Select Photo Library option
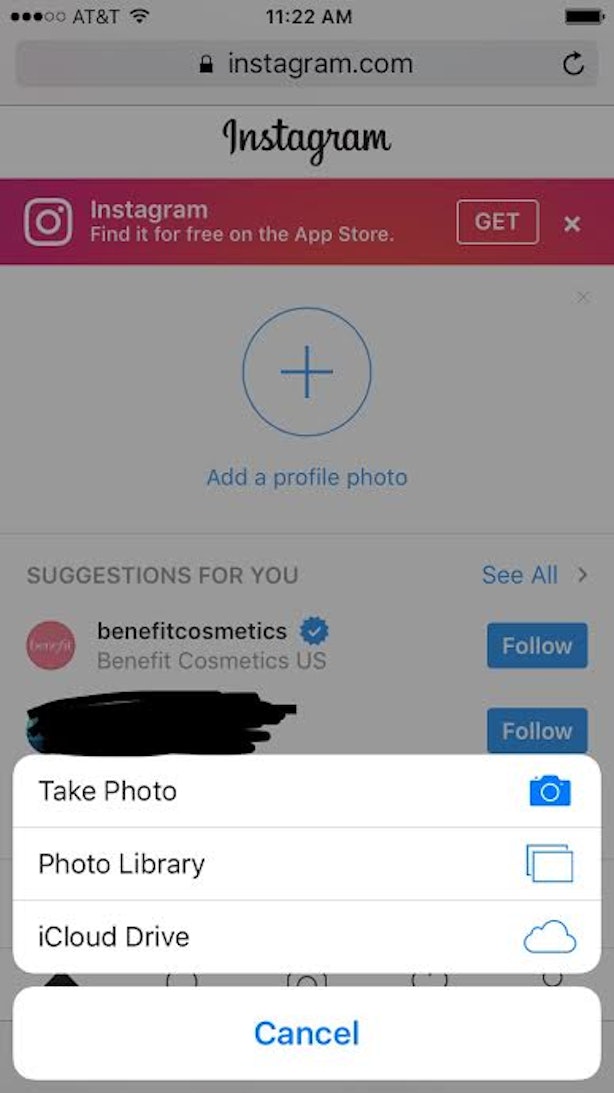Screen dimensions: 614x1093 click(307, 864)
